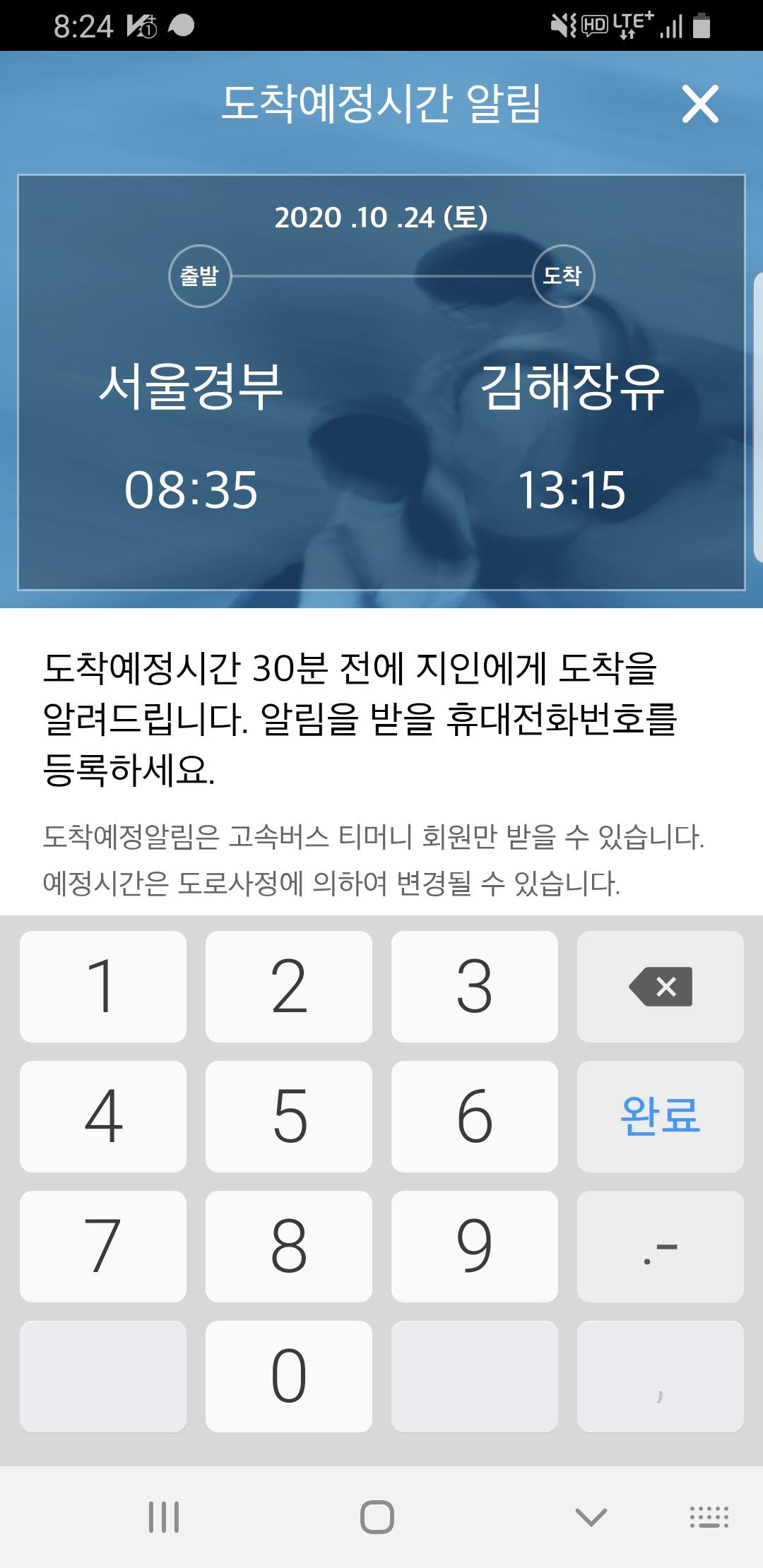Open recent apps from navigation bar
The image size is (763, 1568).
pyautogui.click(x=164, y=1516)
